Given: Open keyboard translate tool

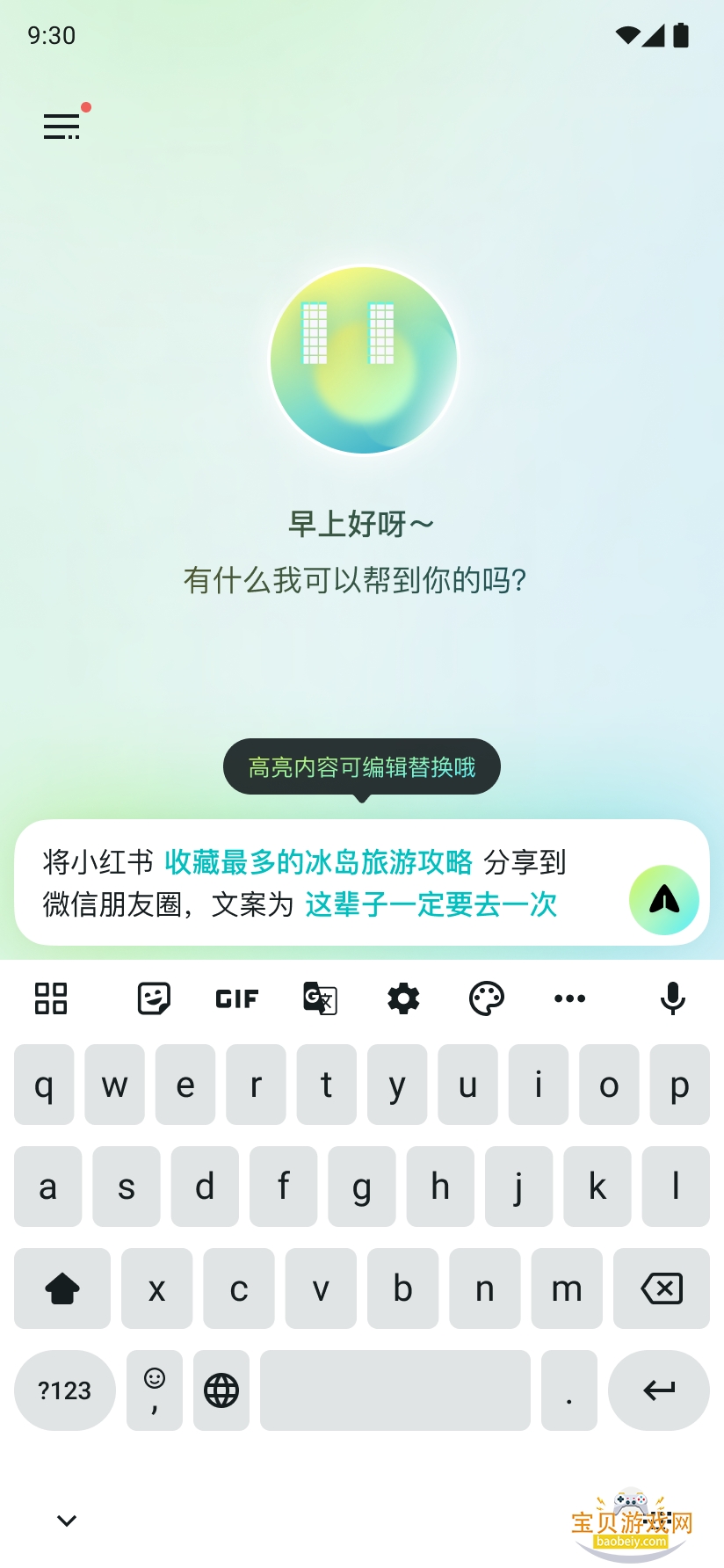Looking at the screenshot, I should [x=320, y=998].
